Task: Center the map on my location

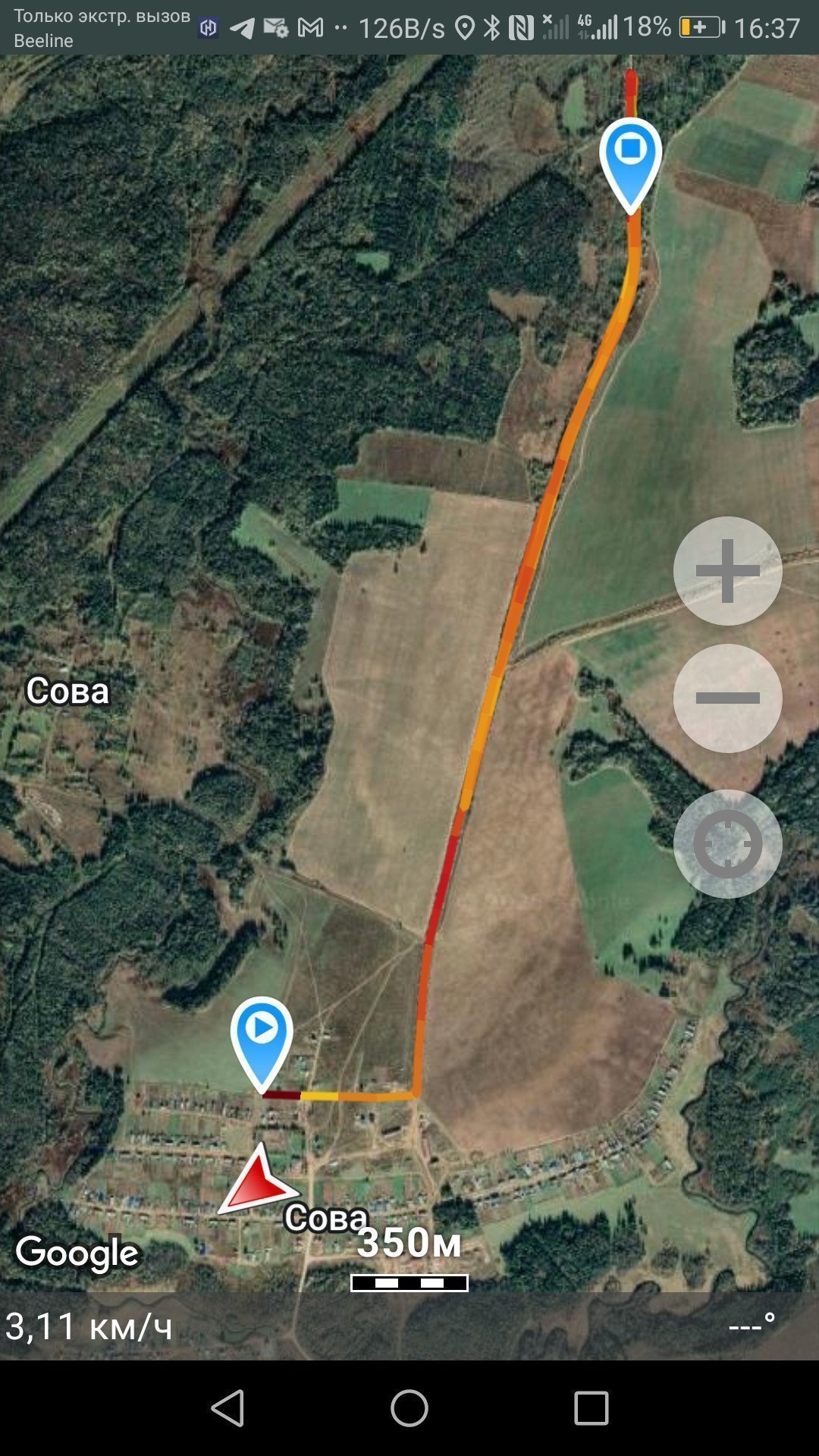Action: pyautogui.click(x=727, y=844)
